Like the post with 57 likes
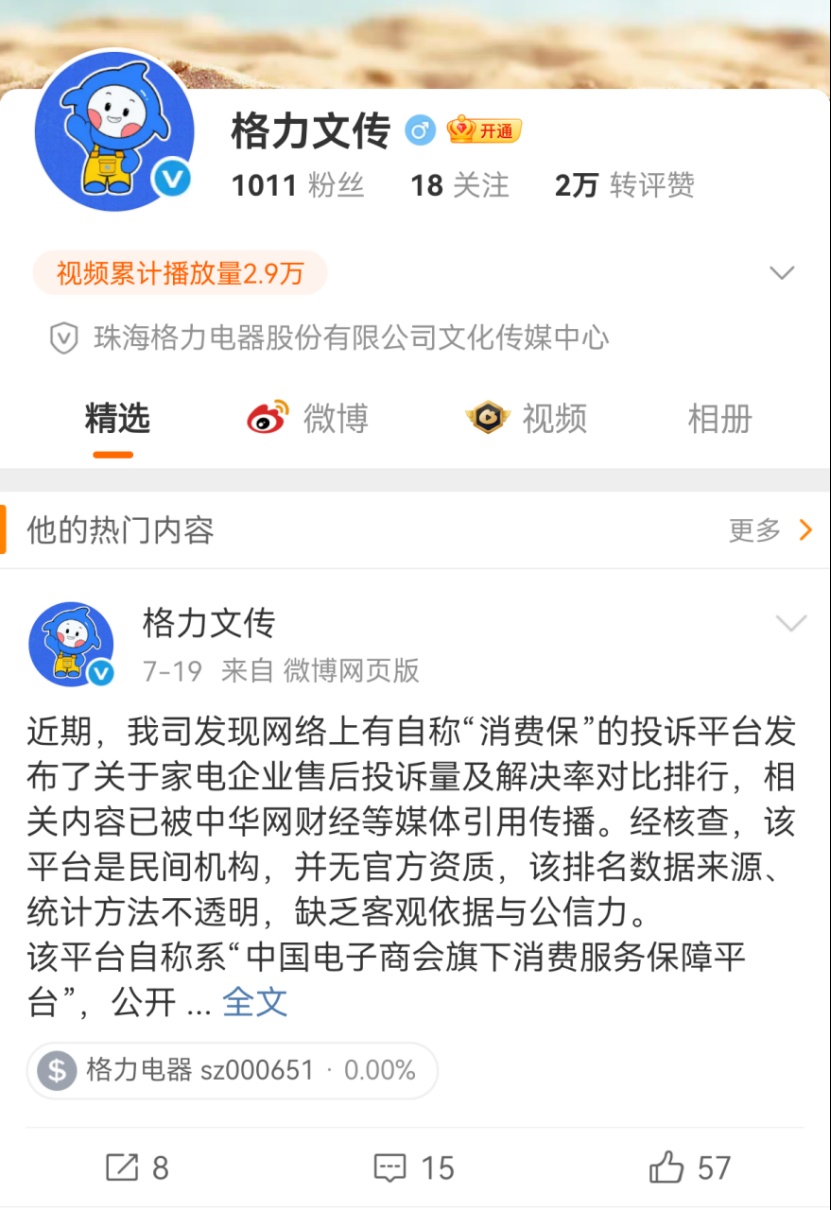Image resolution: width=831 pixels, height=1210 pixels. [x=690, y=1167]
